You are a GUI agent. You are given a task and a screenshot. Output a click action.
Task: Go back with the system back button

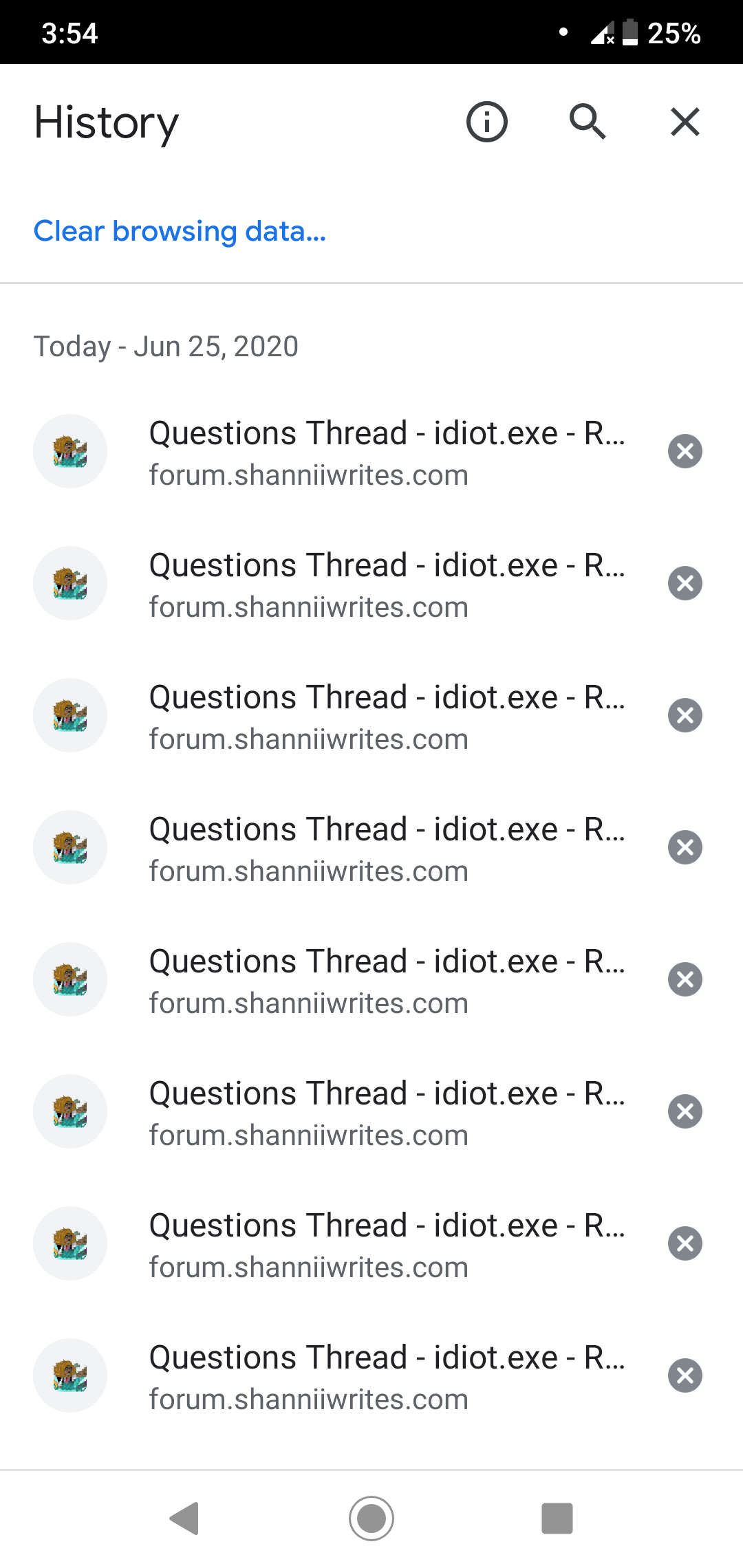click(x=184, y=1518)
